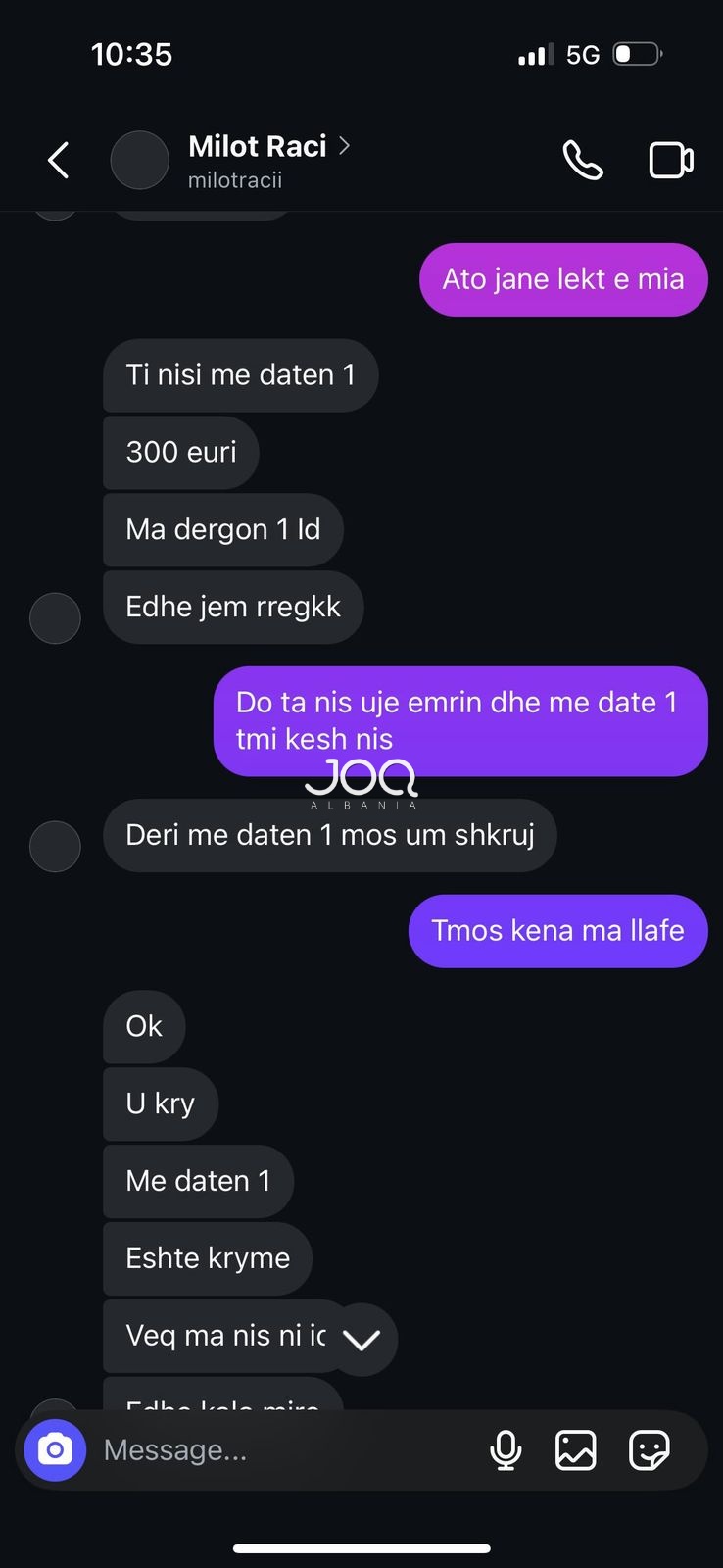
Task: Record a voice message with the microphone
Action: pos(506,1449)
